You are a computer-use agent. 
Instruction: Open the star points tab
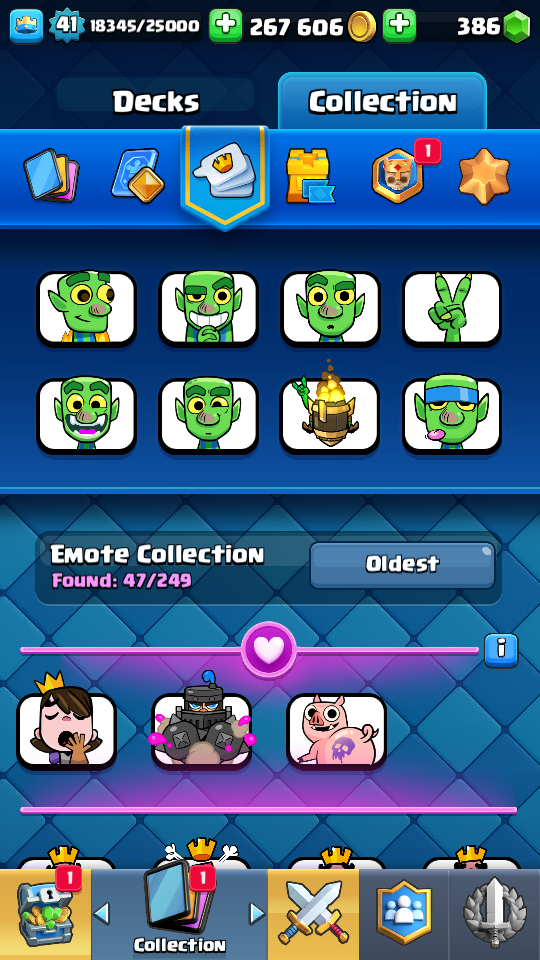[x=484, y=175]
